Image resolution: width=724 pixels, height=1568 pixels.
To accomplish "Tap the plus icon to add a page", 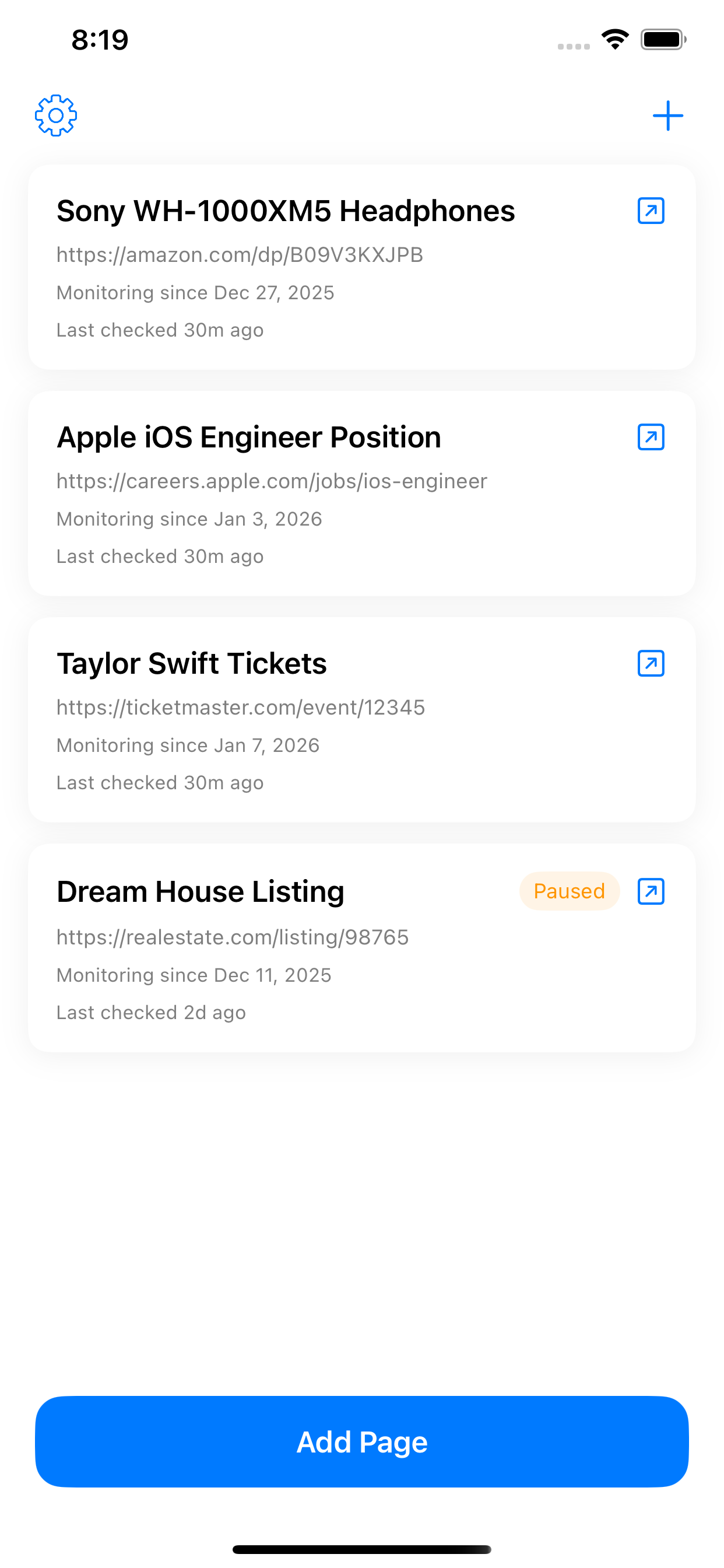I will point(667,116).
